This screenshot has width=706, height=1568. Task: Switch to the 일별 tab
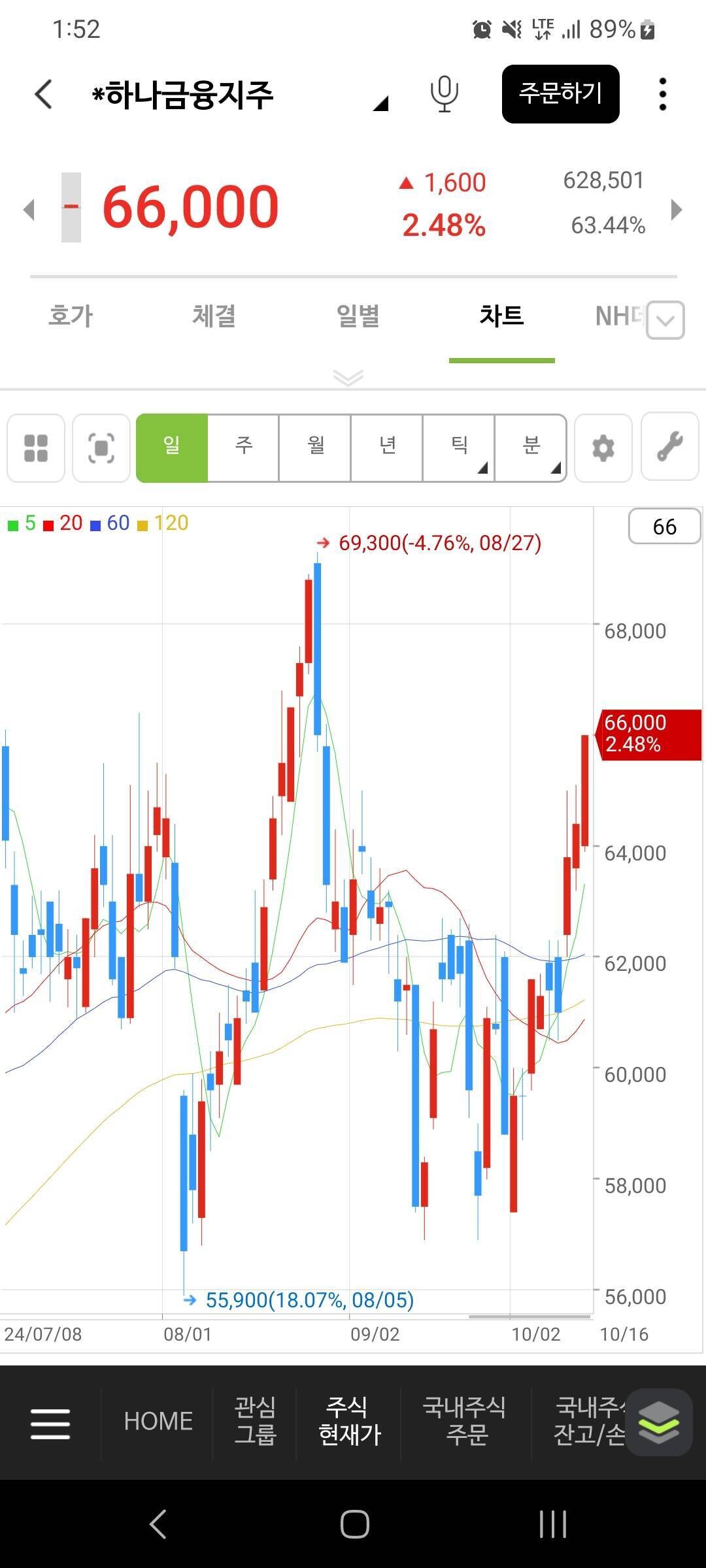[x=358, y=316]
